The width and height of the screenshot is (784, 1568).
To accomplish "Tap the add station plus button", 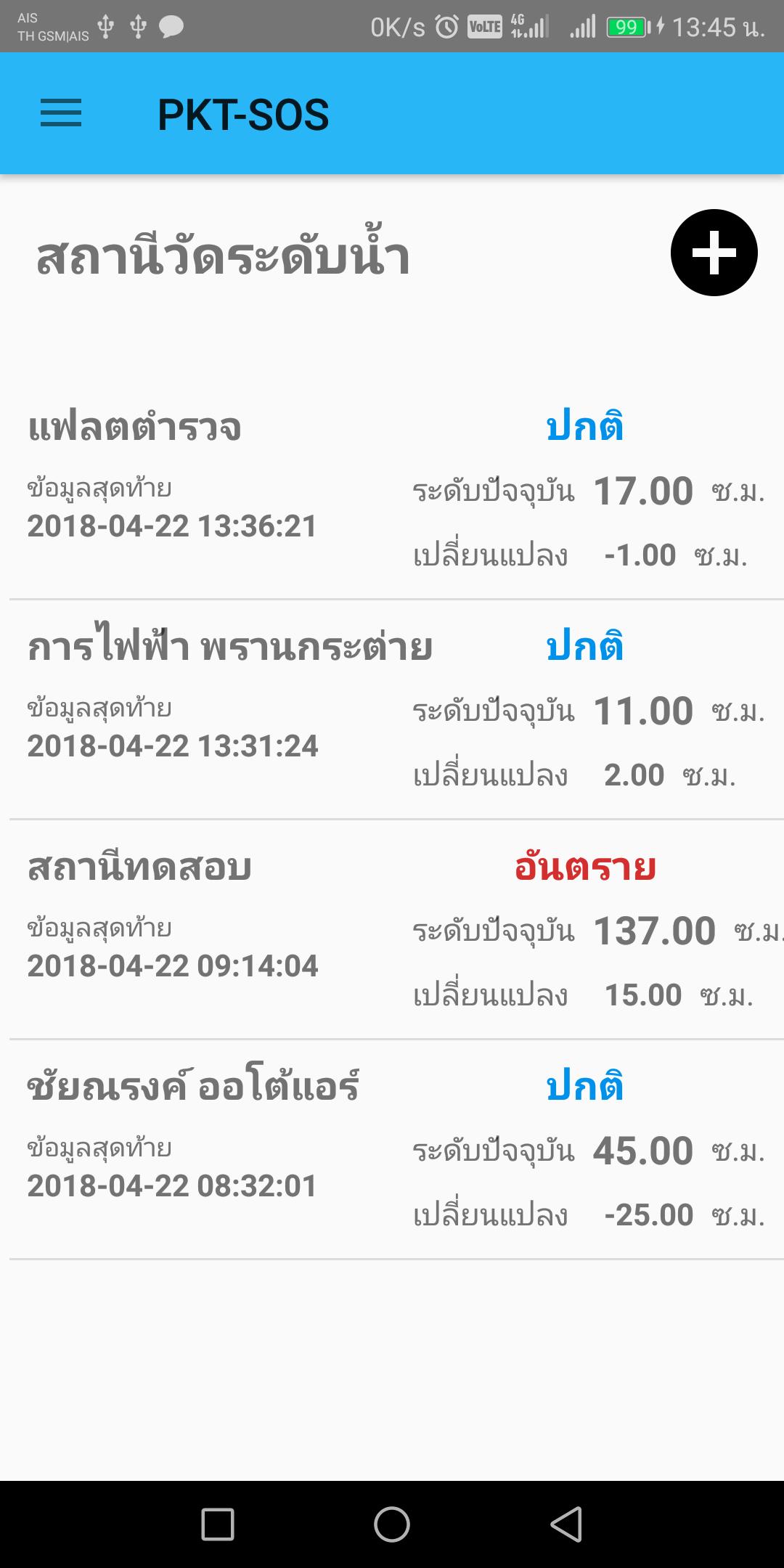I will pos(712,252).
